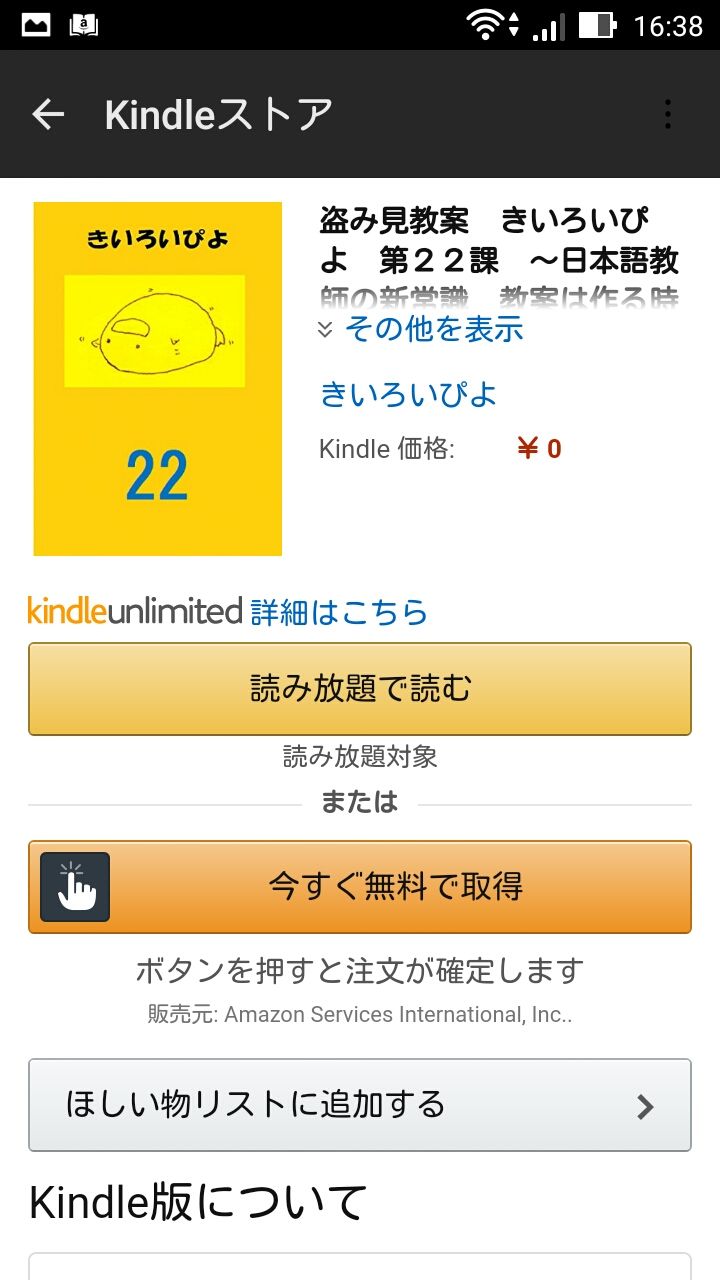Viewport: 720px width, 1280px height.
Task: Go back from Kindle Store
Action: [48, 114]
